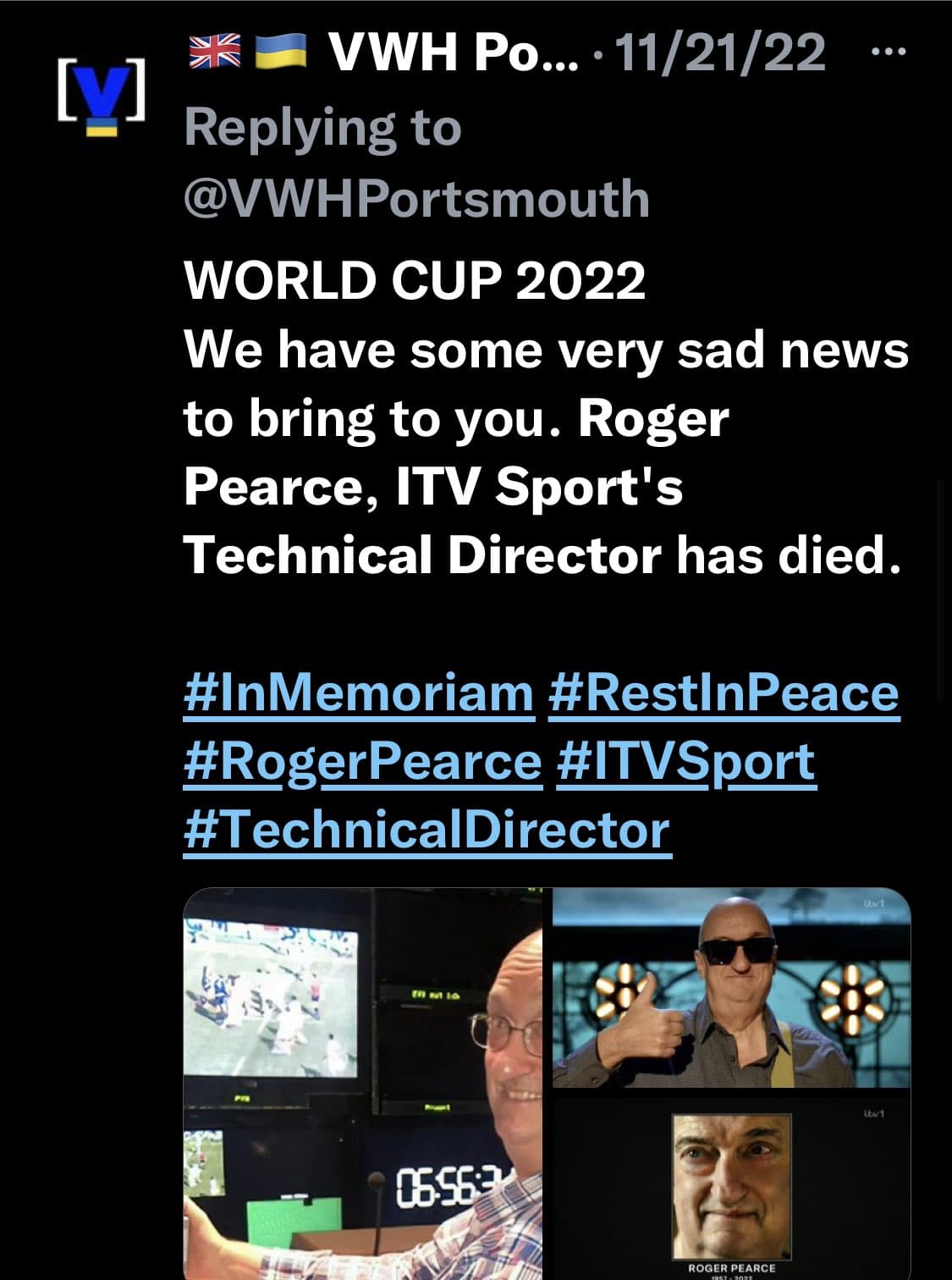View the Roger Pearce memorial portrait image
Viewport: 952px width, 1280px height.
(x=731, y=1185)
